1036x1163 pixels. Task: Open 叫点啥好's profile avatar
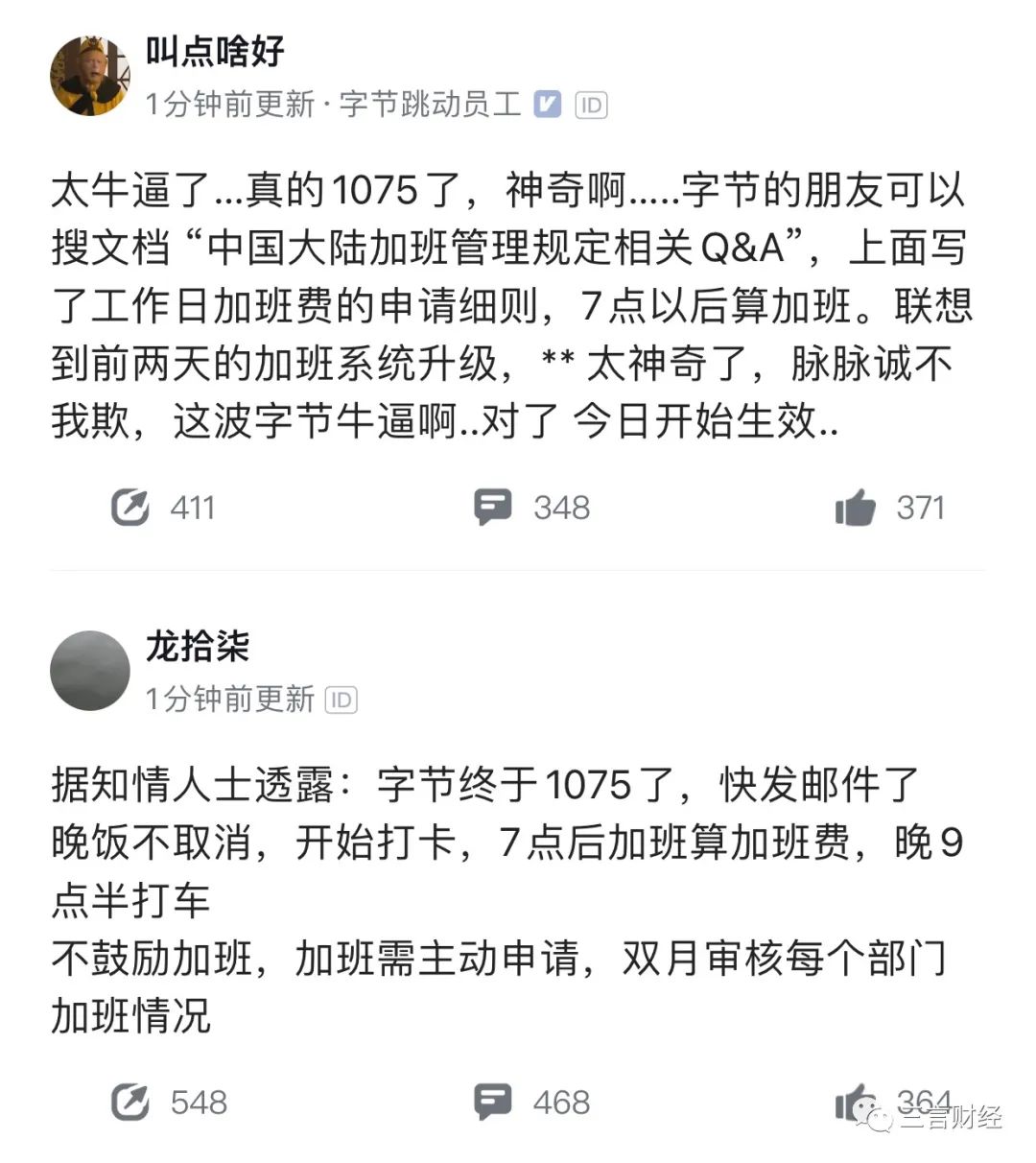pyautogui.click(x=90, y=76)
